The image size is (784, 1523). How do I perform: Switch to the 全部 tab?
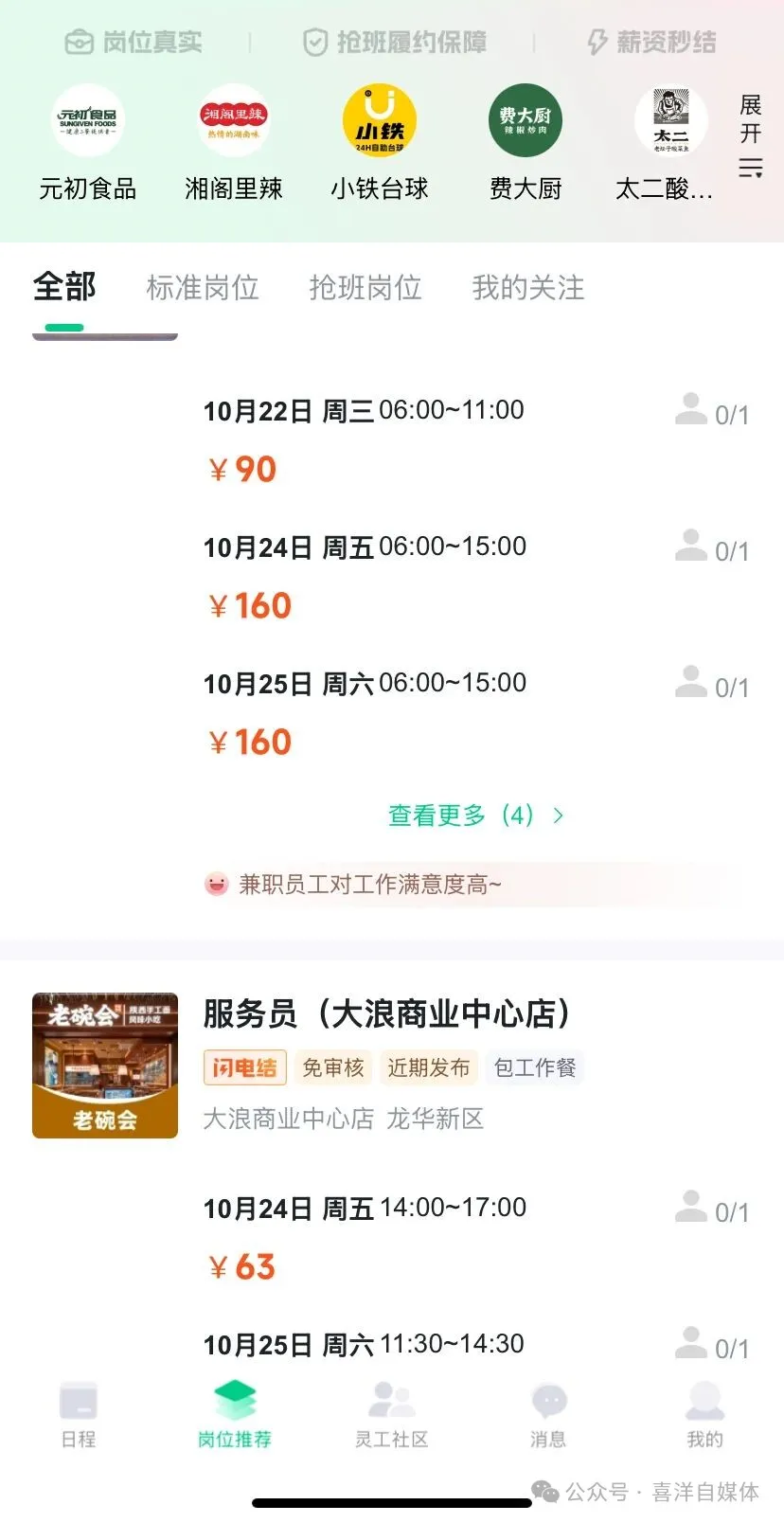click(x=64, y=287)
